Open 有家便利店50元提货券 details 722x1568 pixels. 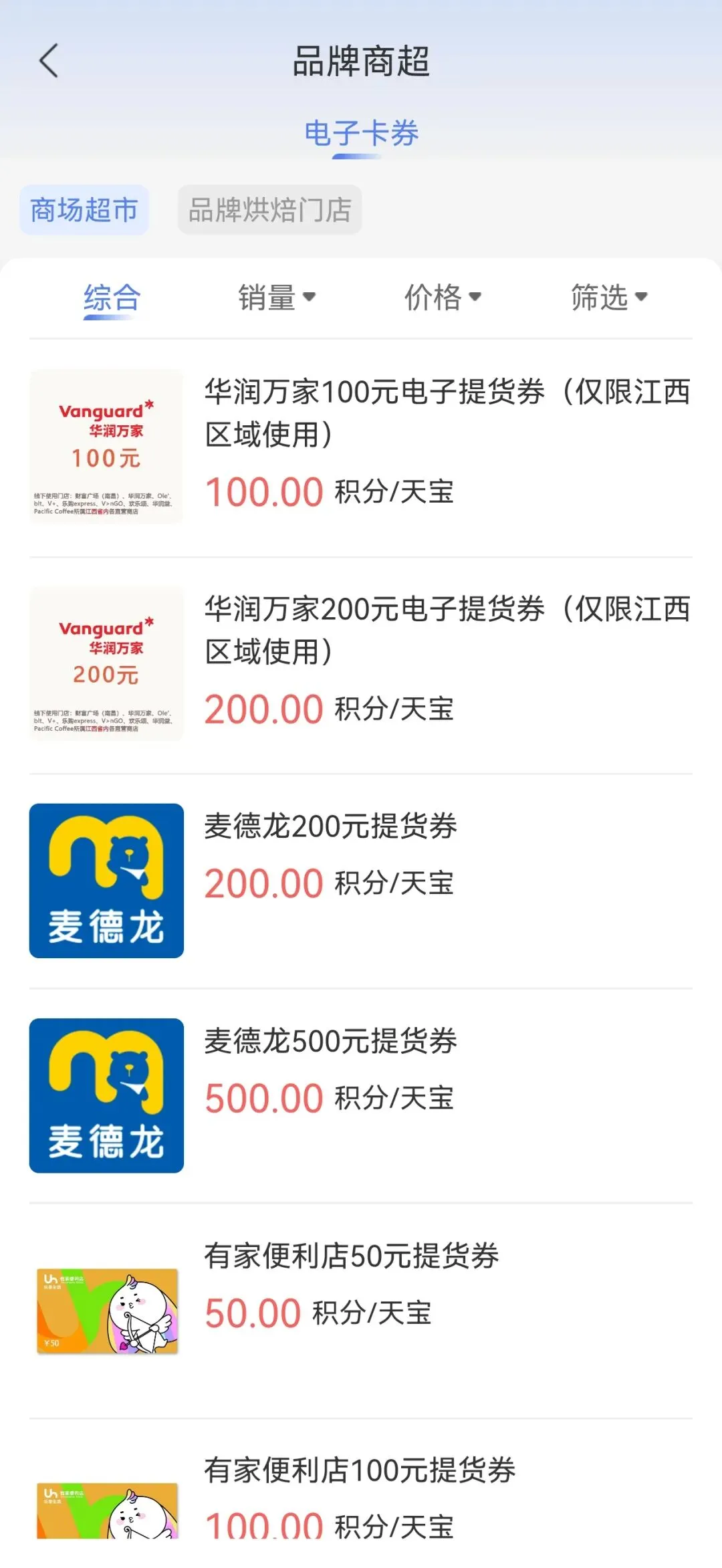pyautogui.click(x=352, y=1256)
